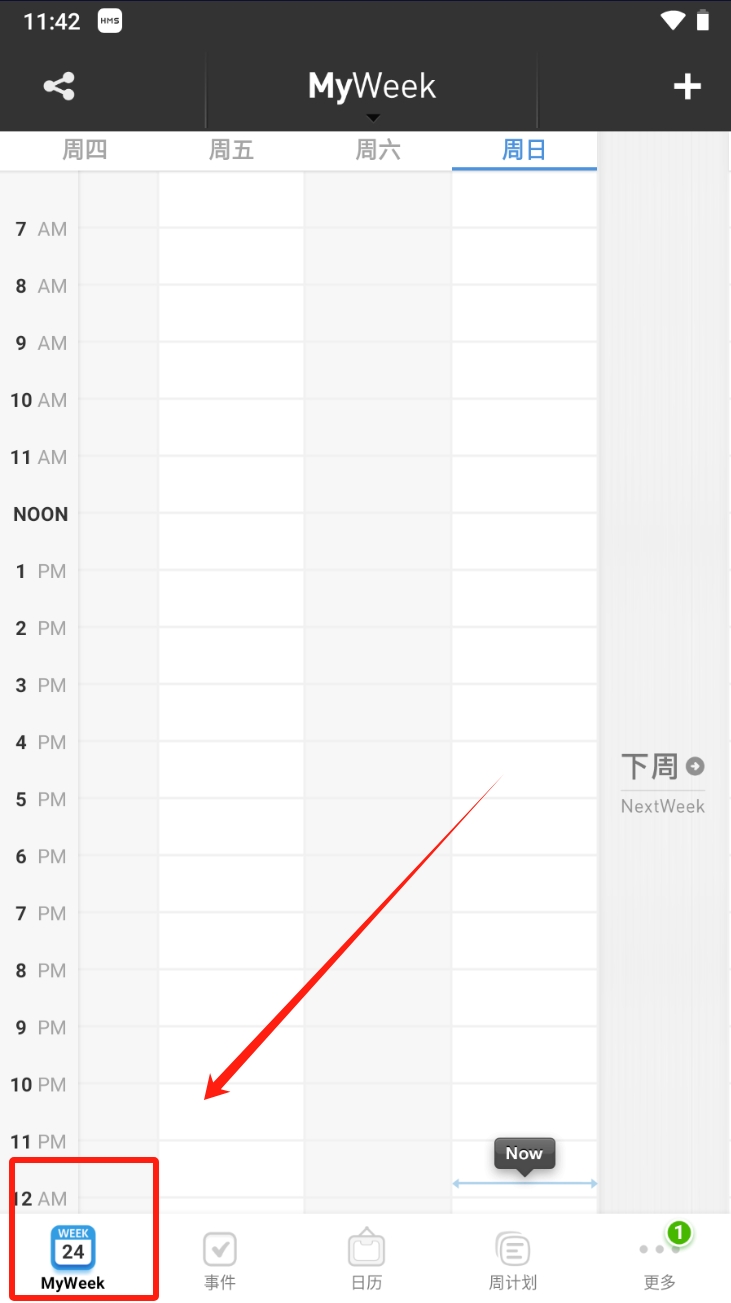Tap the share icon in the top bar
The width and height of the screenshot is (731, 1303).
60,87
